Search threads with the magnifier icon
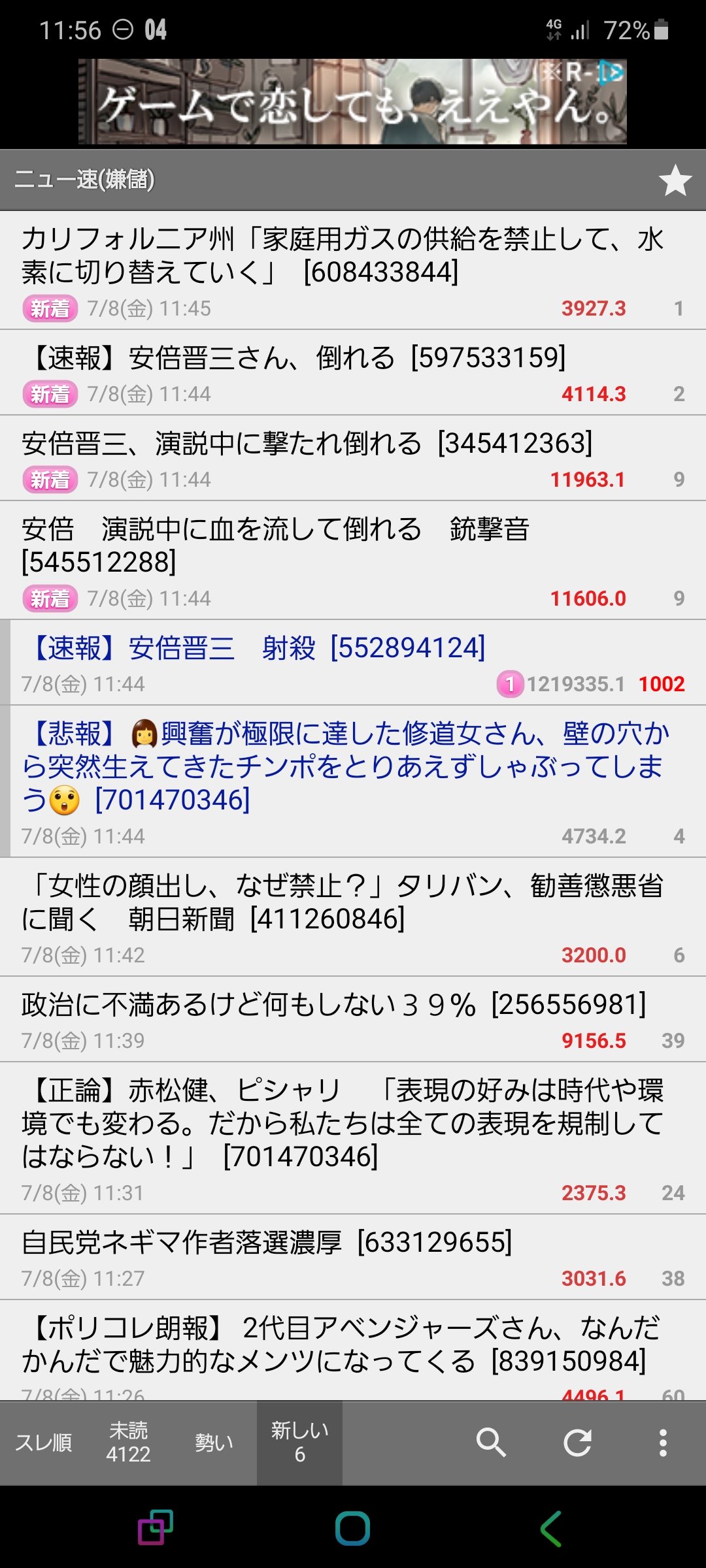The image size is (706, 1568). 491,1443
